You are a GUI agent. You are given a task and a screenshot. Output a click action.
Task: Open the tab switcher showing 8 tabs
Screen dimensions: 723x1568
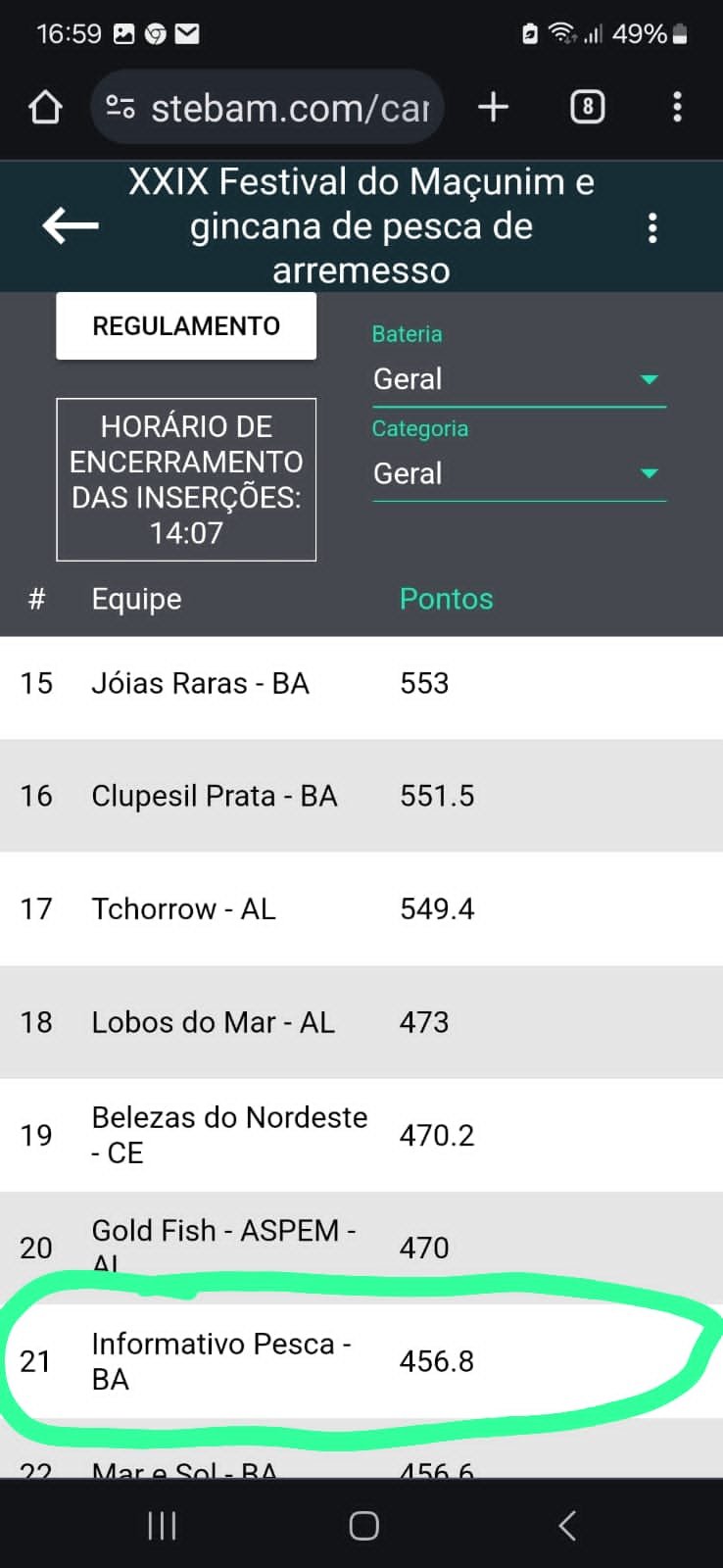click(x=587, y=107)
